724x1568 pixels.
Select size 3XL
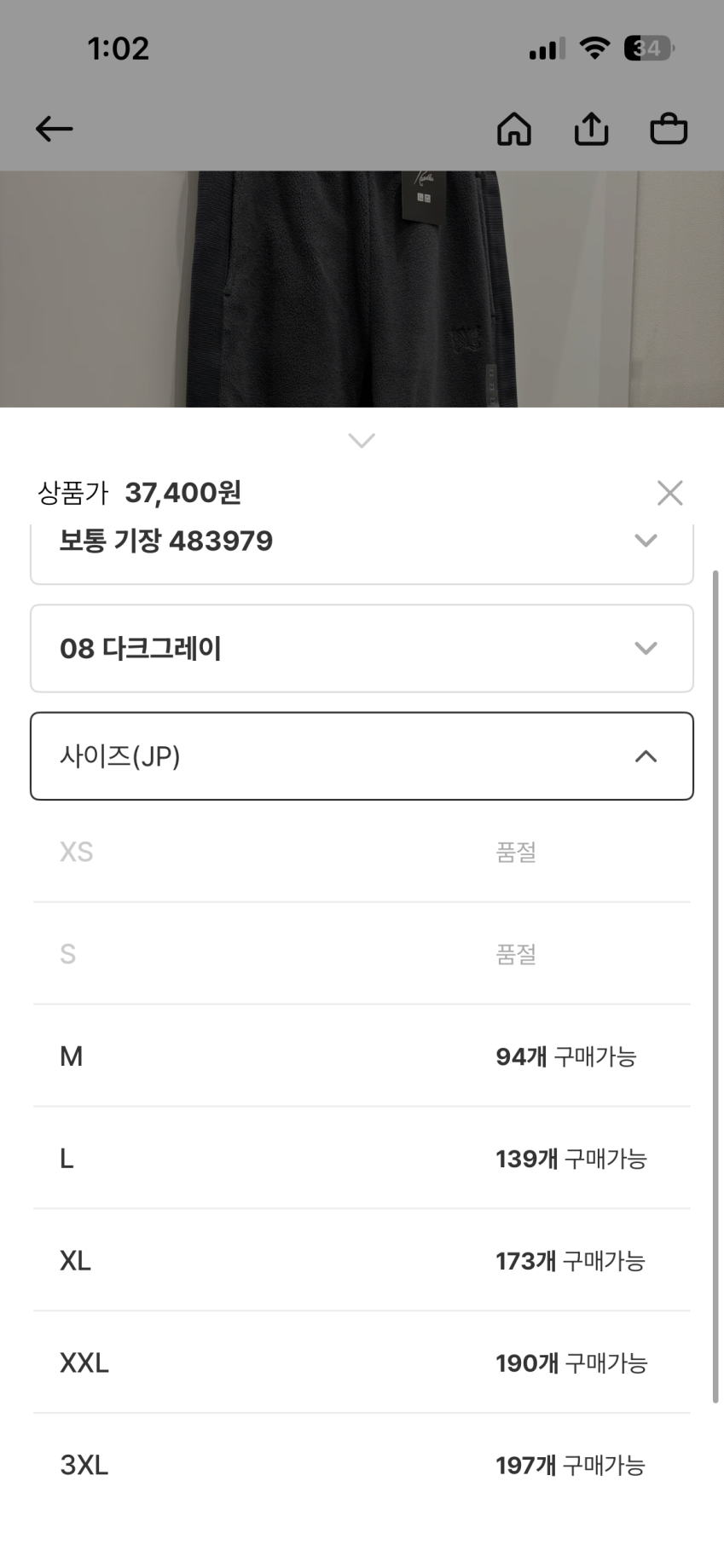pyautogui.click(x=362, y=1465)
